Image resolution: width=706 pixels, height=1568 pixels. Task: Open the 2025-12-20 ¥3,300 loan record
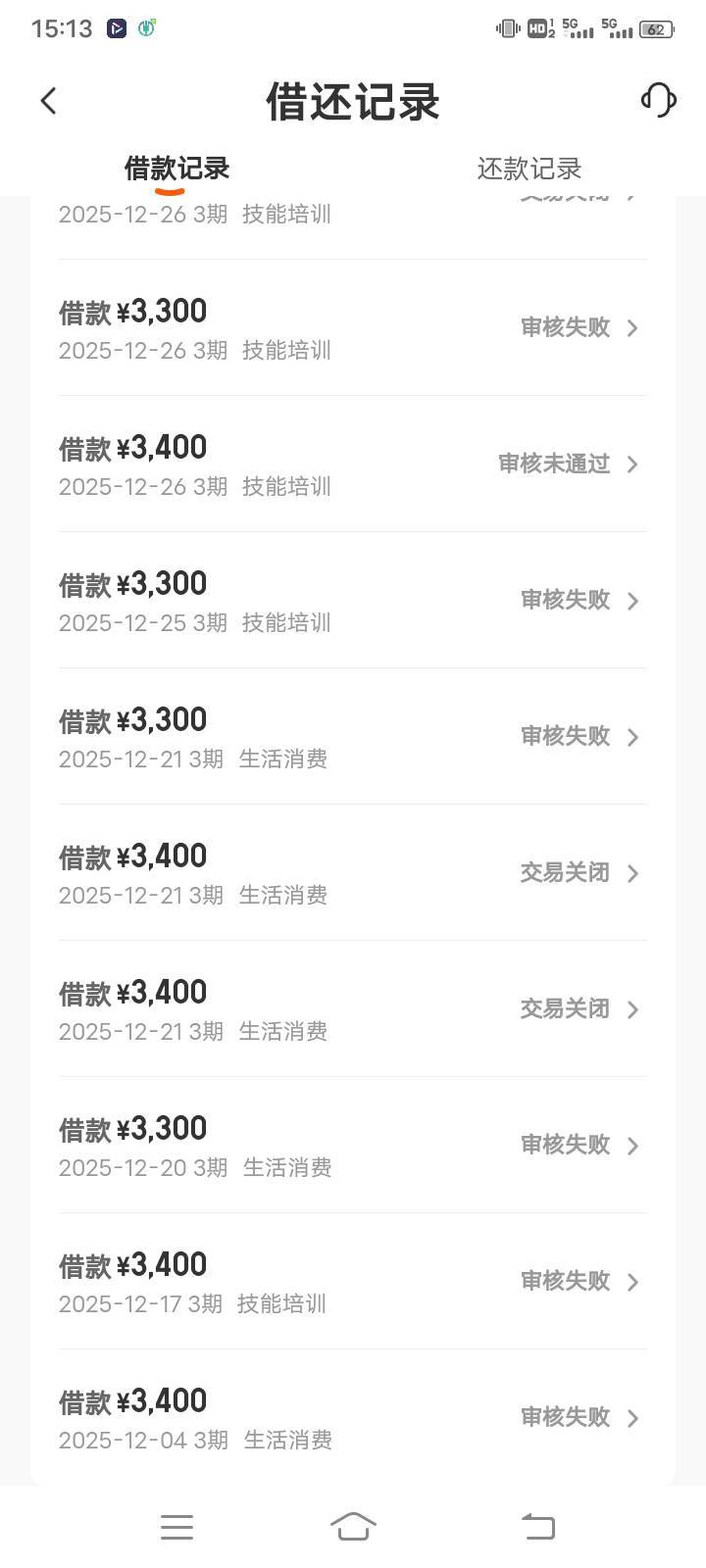click(x=352, y=1146)
